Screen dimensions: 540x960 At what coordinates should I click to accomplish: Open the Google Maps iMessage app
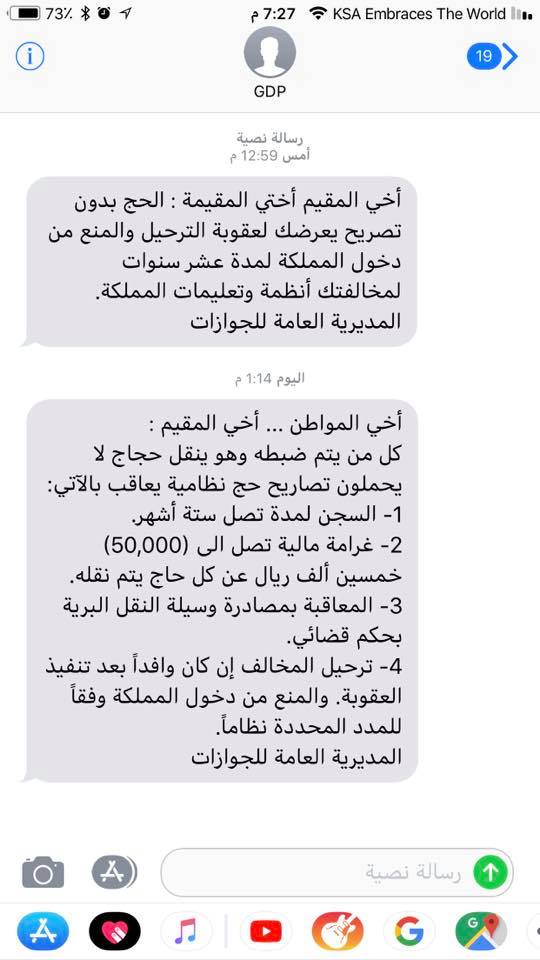tap(481, 931)
